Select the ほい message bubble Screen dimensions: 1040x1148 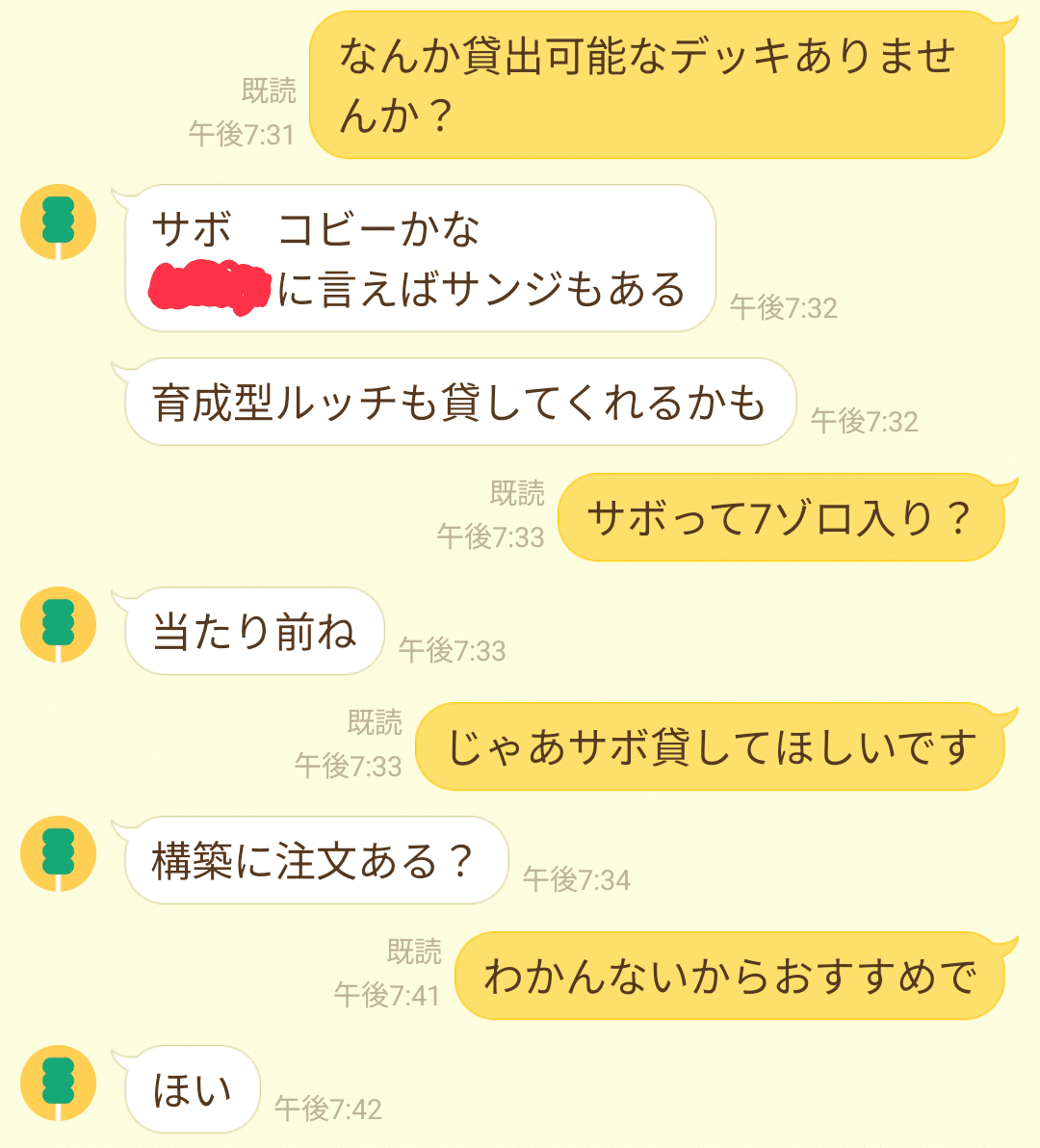point(189,1088)
